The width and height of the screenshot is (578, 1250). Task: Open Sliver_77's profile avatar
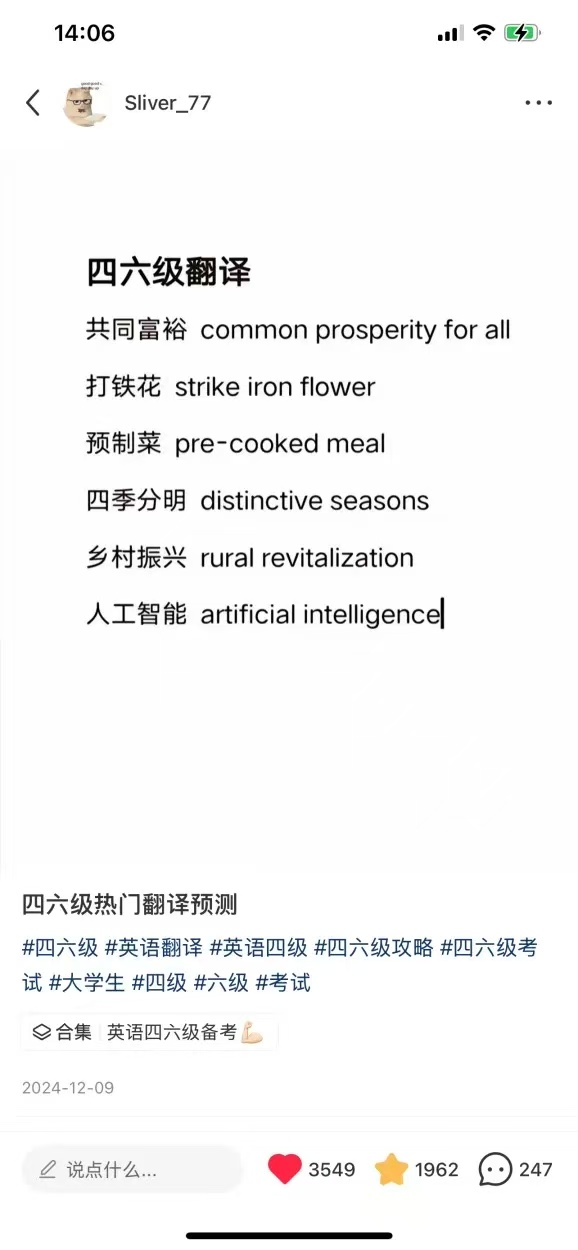point(86,103)
